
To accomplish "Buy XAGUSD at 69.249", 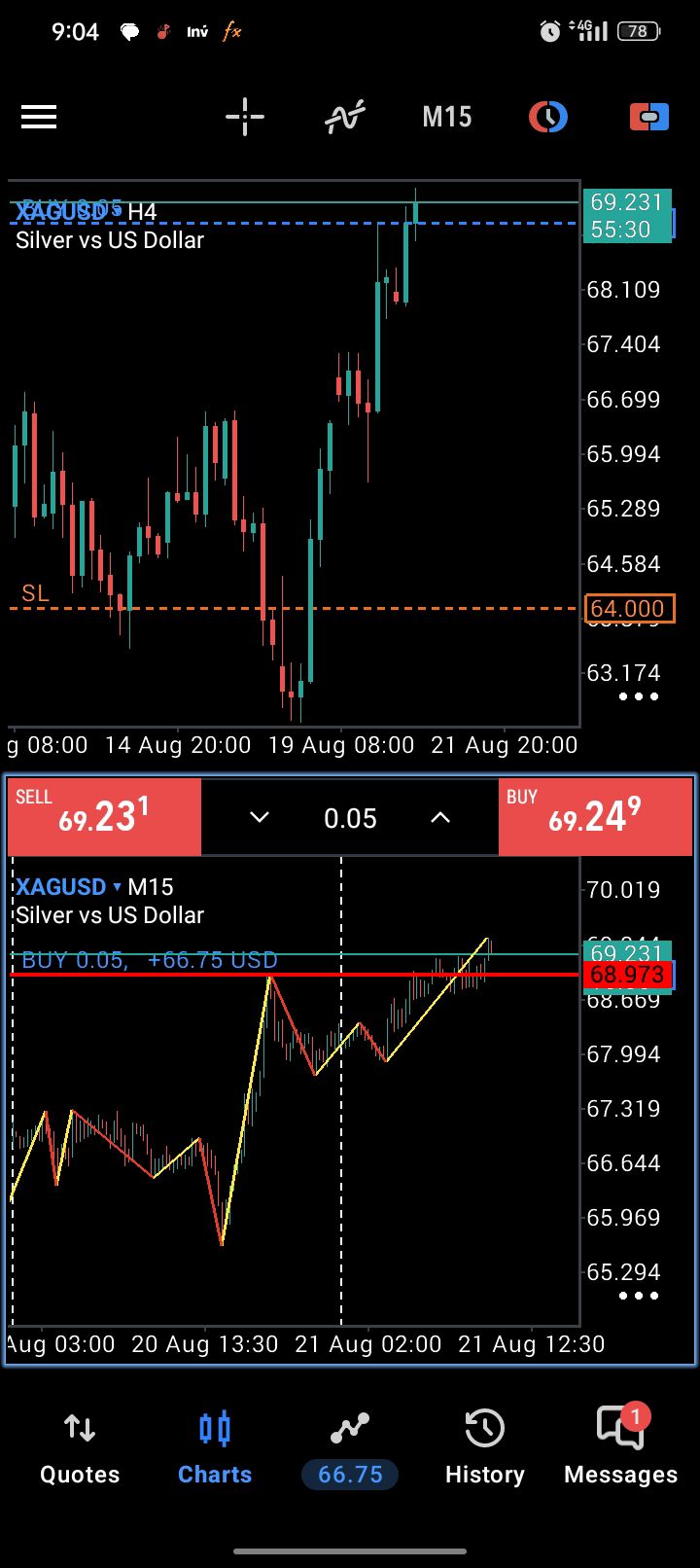I will [595, 817].
